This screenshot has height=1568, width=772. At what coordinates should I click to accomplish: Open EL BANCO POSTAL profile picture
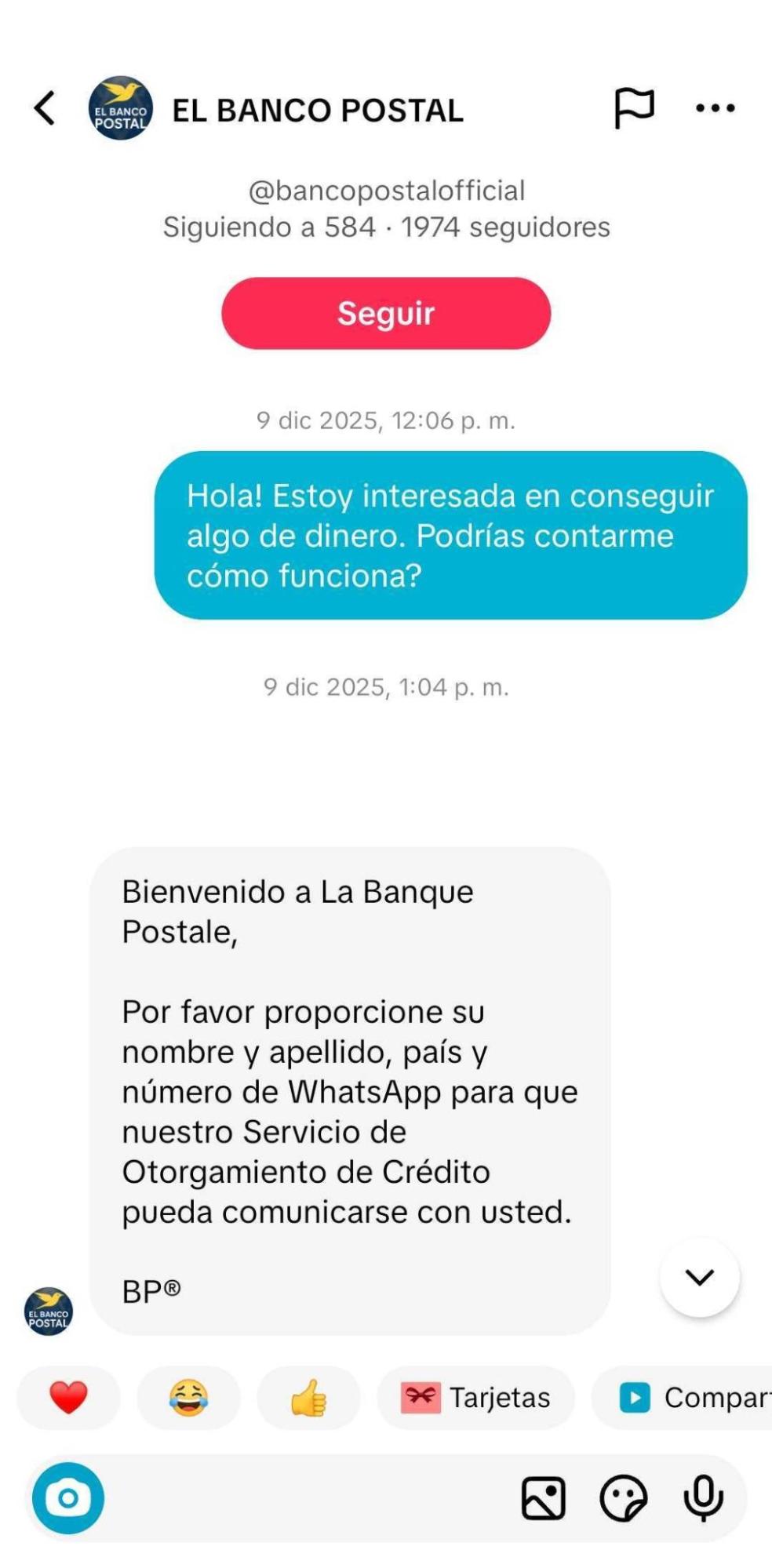click(x=120, y=108)
